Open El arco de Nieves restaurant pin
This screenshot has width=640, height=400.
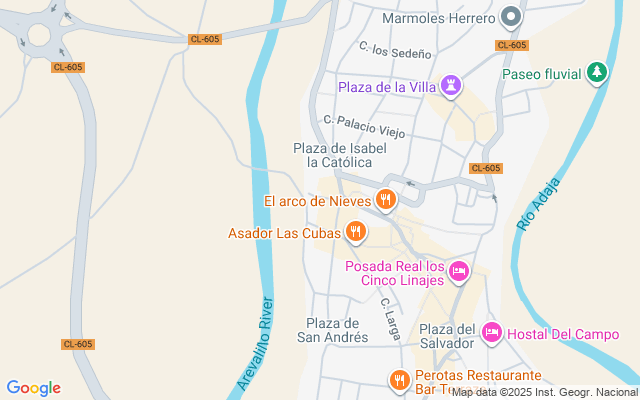(x=386, y=200)
